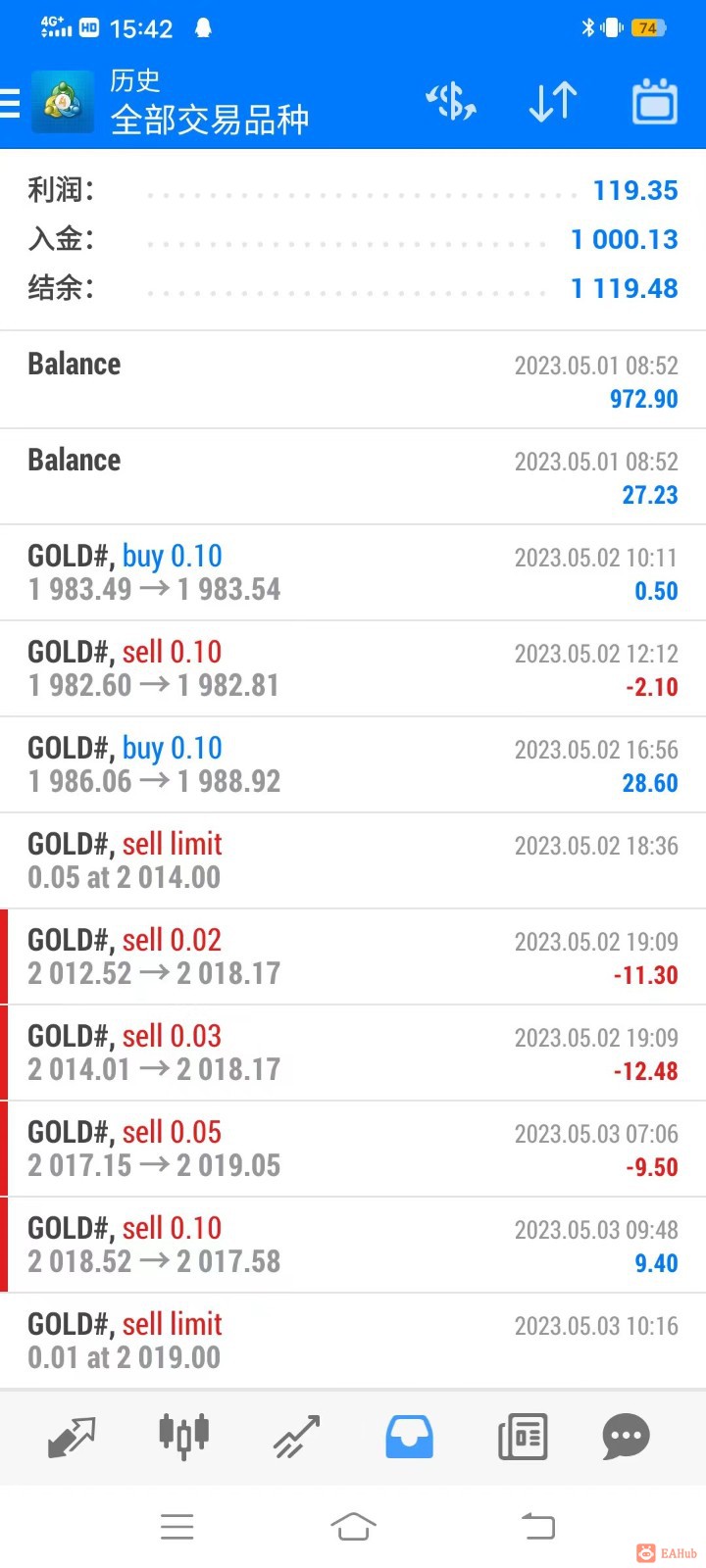Image resolution: width=706 pixels, height=1568 pixels.
Task: Open the calendar period selector icon
Action: coord(654,101)
